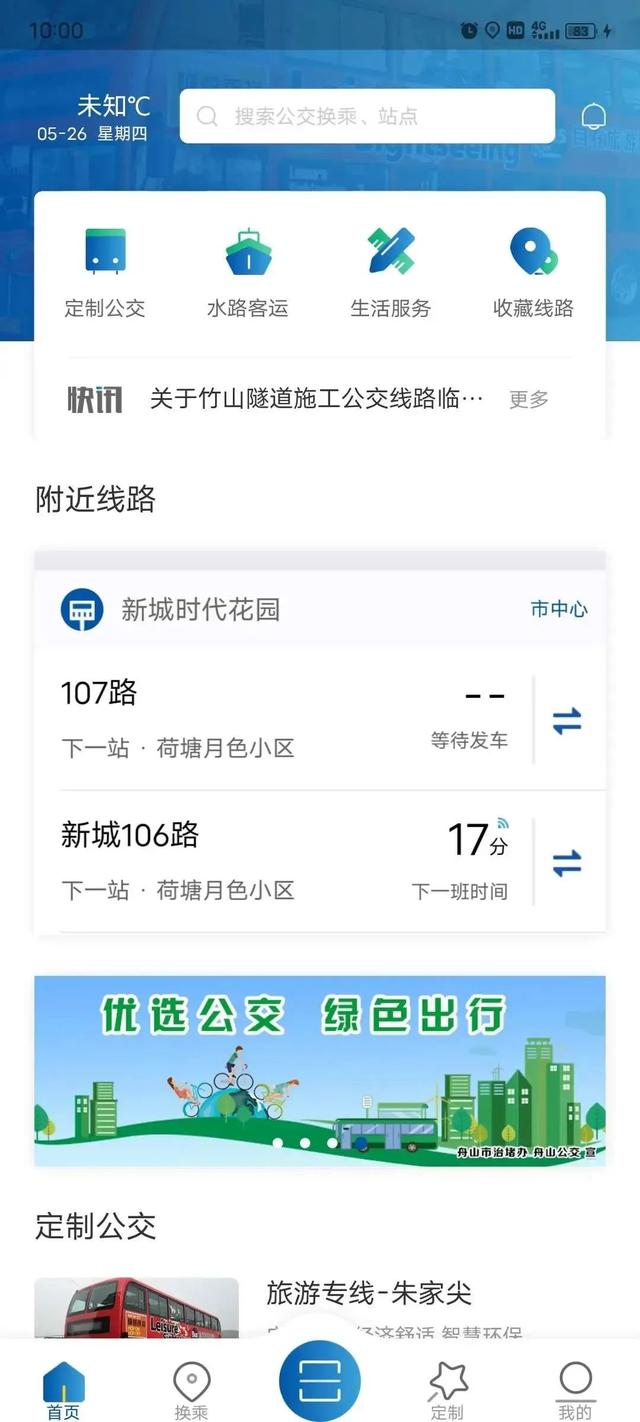Open 收藏线路 saved routes
The width and height of the screenshot is (640, 1422).
click(533, 272)
